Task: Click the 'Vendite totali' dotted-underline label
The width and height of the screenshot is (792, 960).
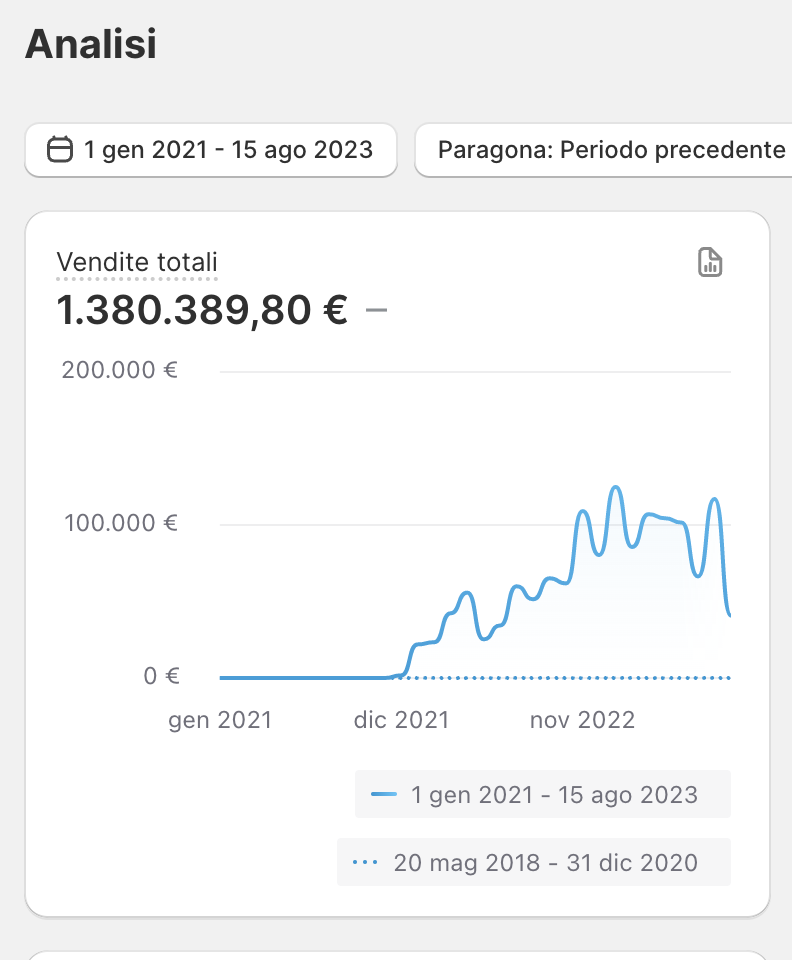Action: coord(137,262)
